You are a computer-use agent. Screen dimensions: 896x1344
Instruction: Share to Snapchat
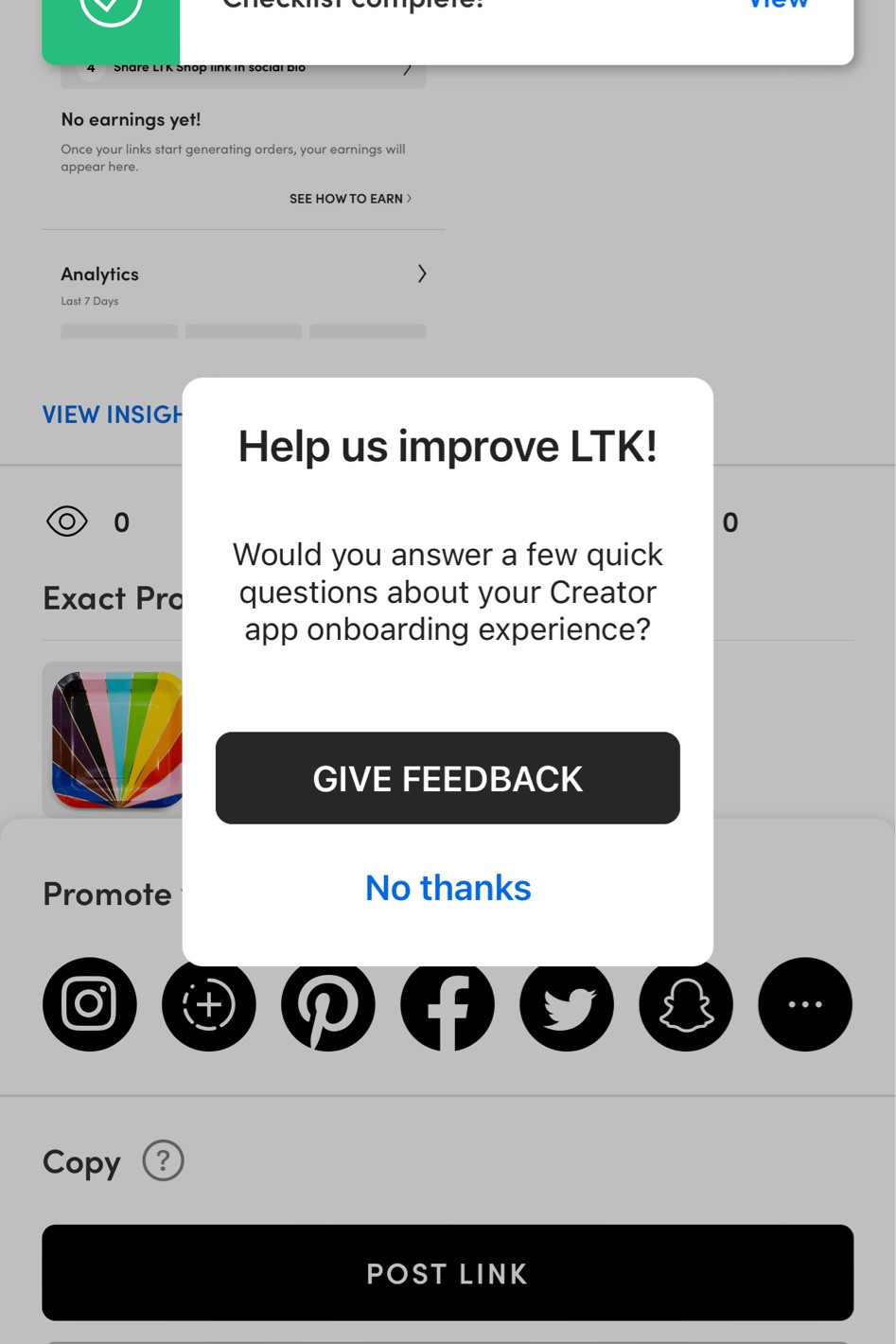[686, 1005]
